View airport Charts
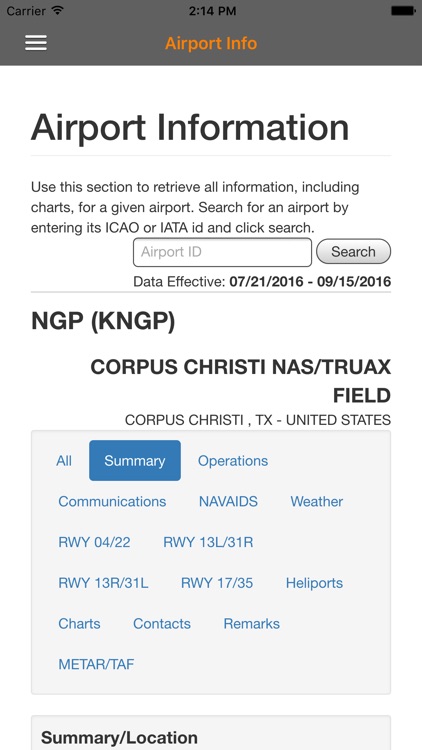Viewport: 422px width, 750px height. click(79, 623)
